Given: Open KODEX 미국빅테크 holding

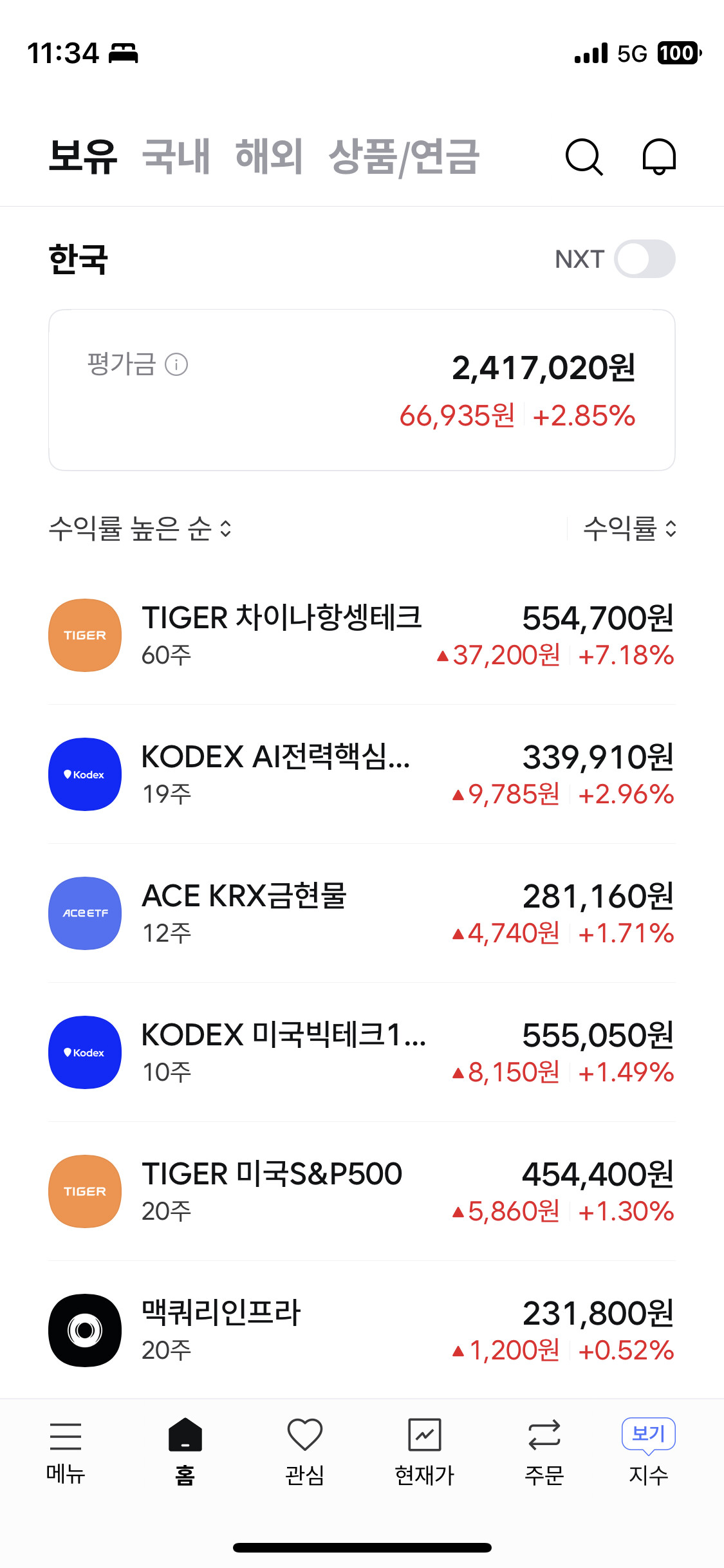Looking at the screenshot, I should point(362,1052).
